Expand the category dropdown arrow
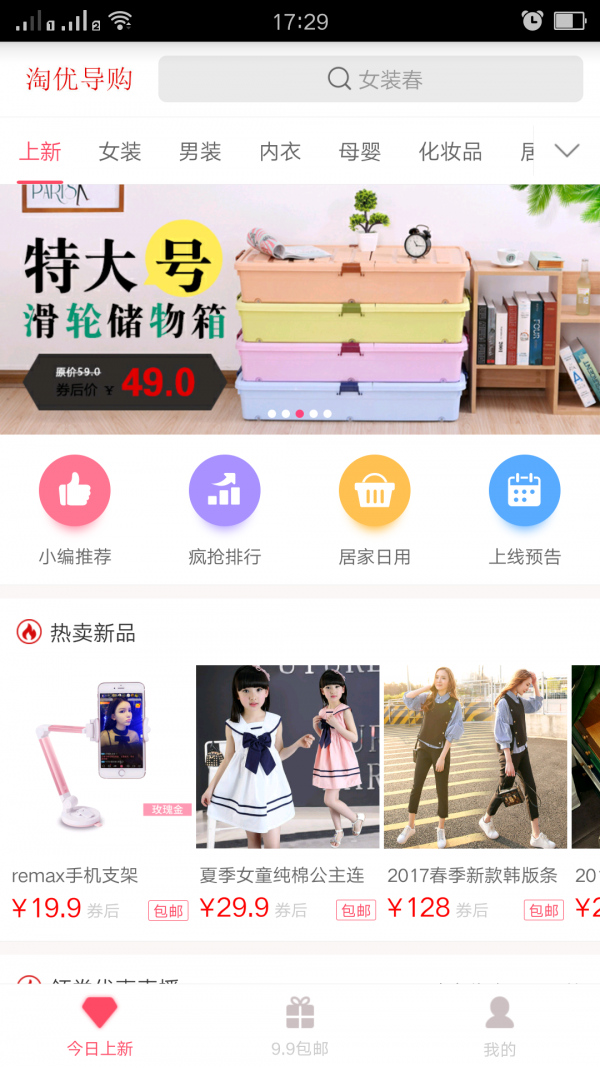 click(566, 150)
